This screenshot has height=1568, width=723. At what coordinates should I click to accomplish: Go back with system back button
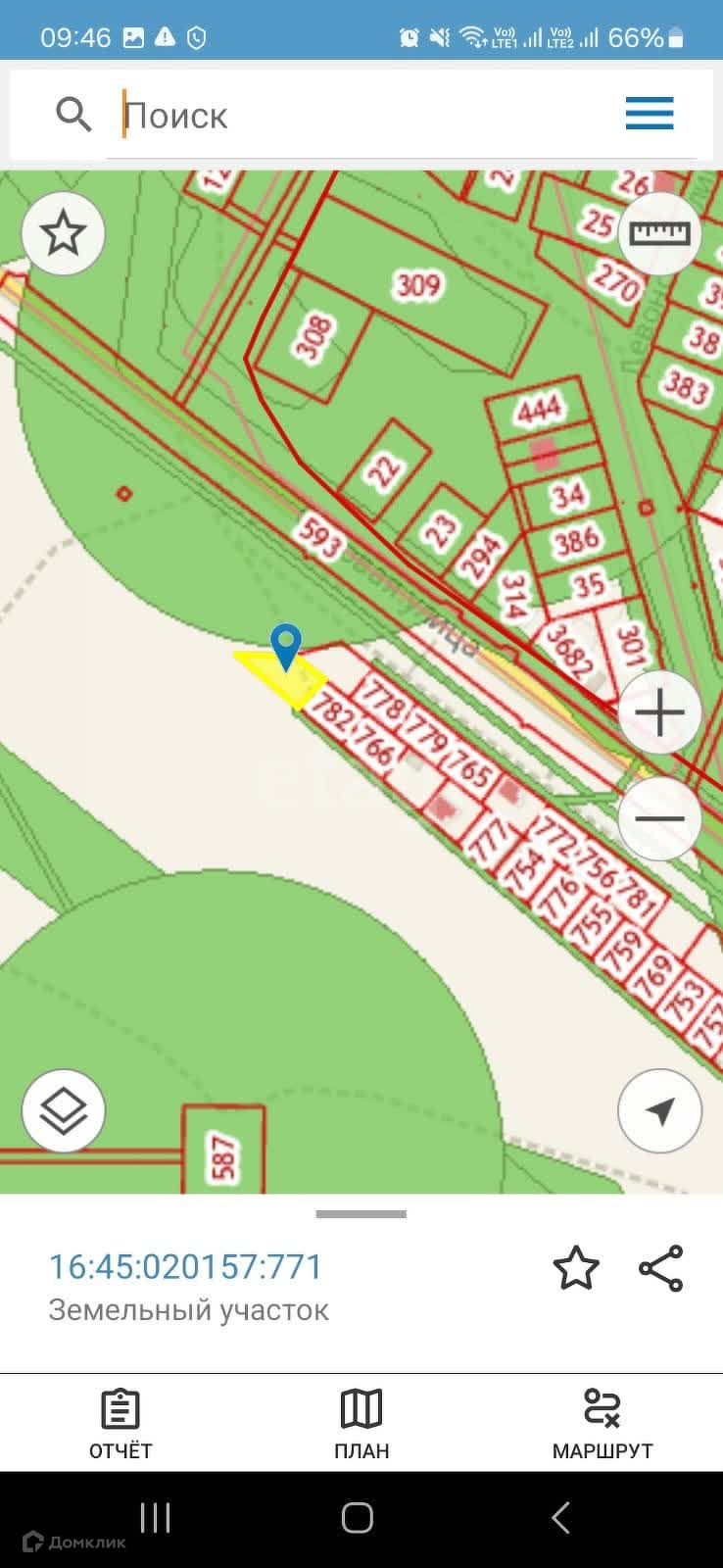point(560,1518)
